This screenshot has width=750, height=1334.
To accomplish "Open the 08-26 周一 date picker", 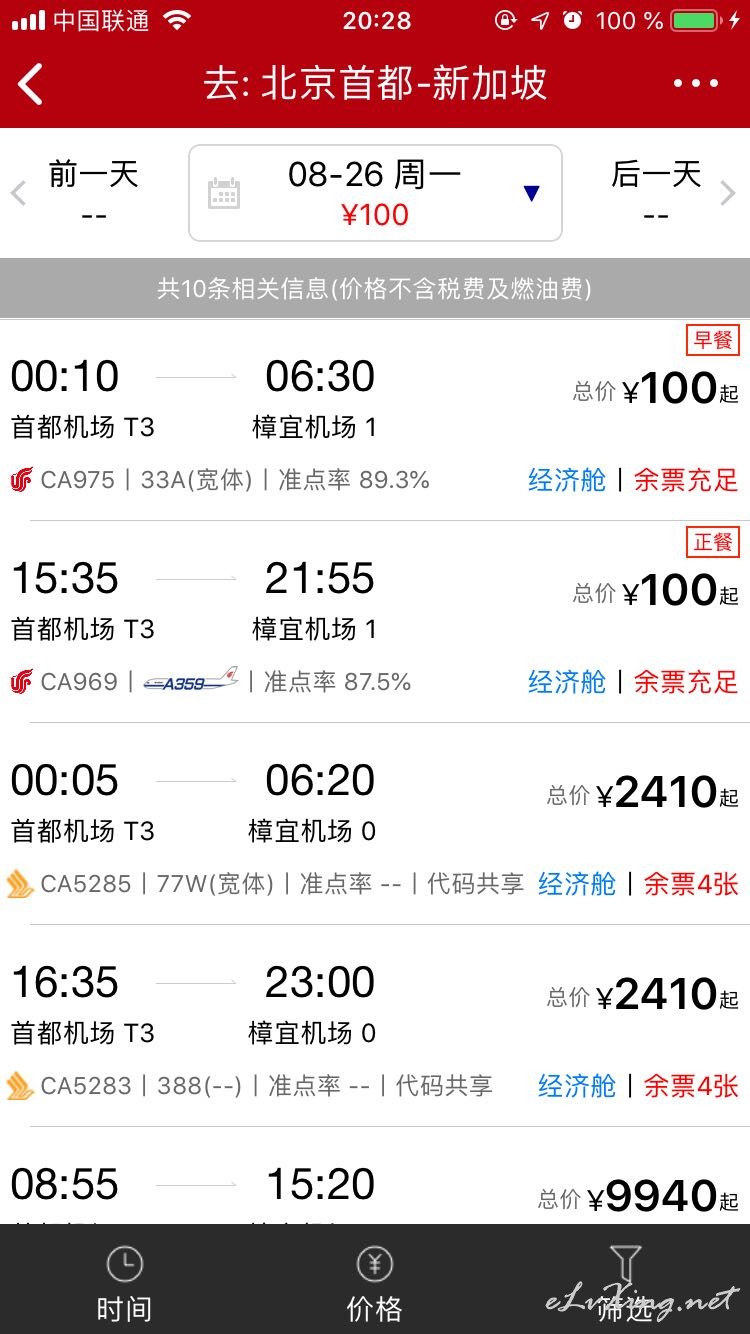I will coord(375,193).
